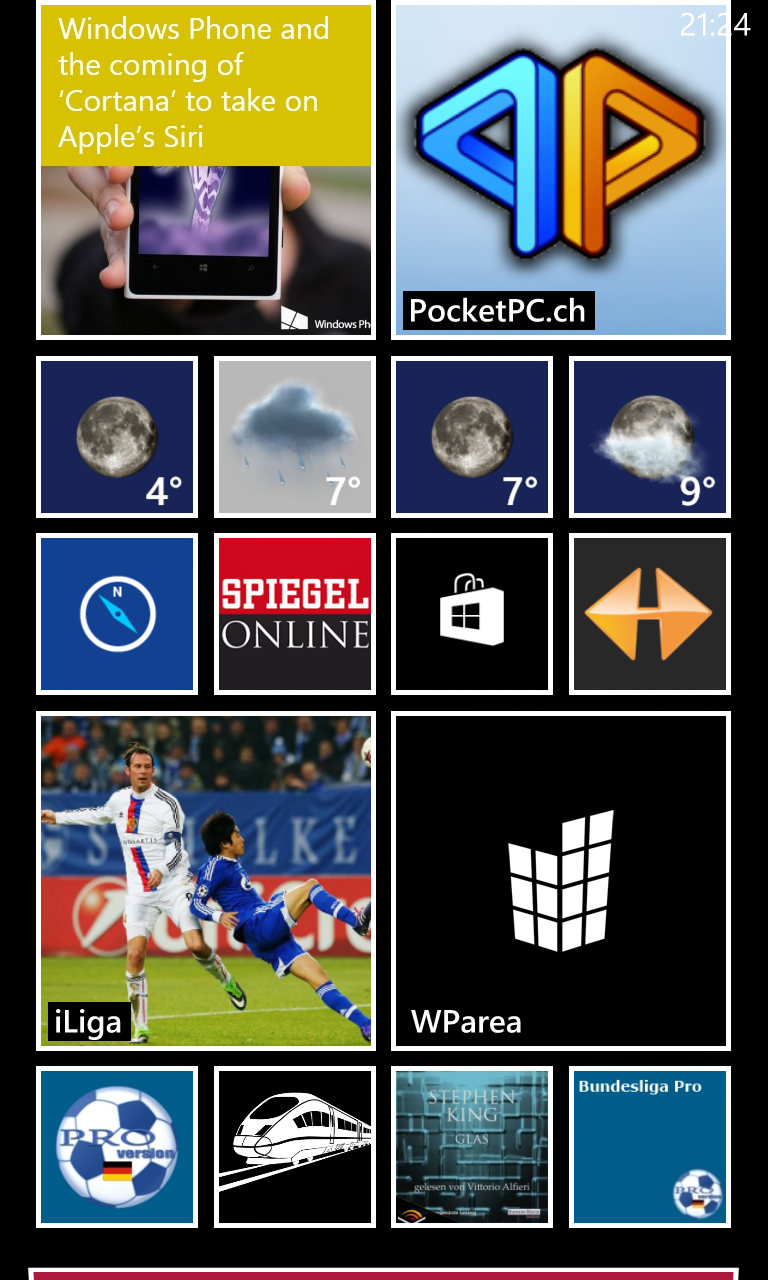Open the Stephen King Glas audiobook tile
The height and width of the screenshot is (1280, 768).
tap(472, 1147)
